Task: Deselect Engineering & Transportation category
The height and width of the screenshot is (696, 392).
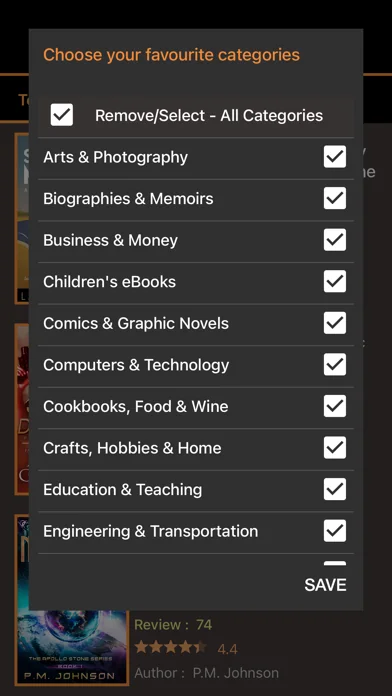Action: click(x=335, y=531)
